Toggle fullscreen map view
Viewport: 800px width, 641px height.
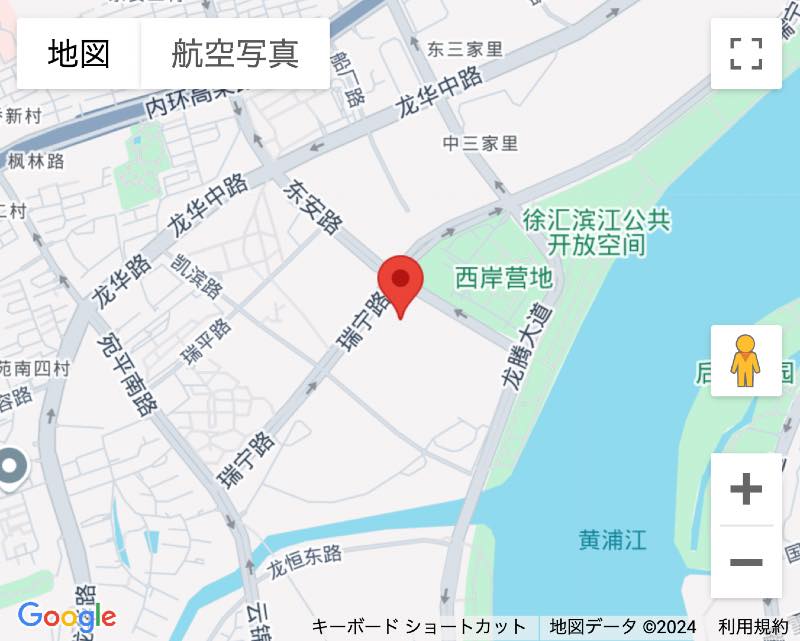746,53
